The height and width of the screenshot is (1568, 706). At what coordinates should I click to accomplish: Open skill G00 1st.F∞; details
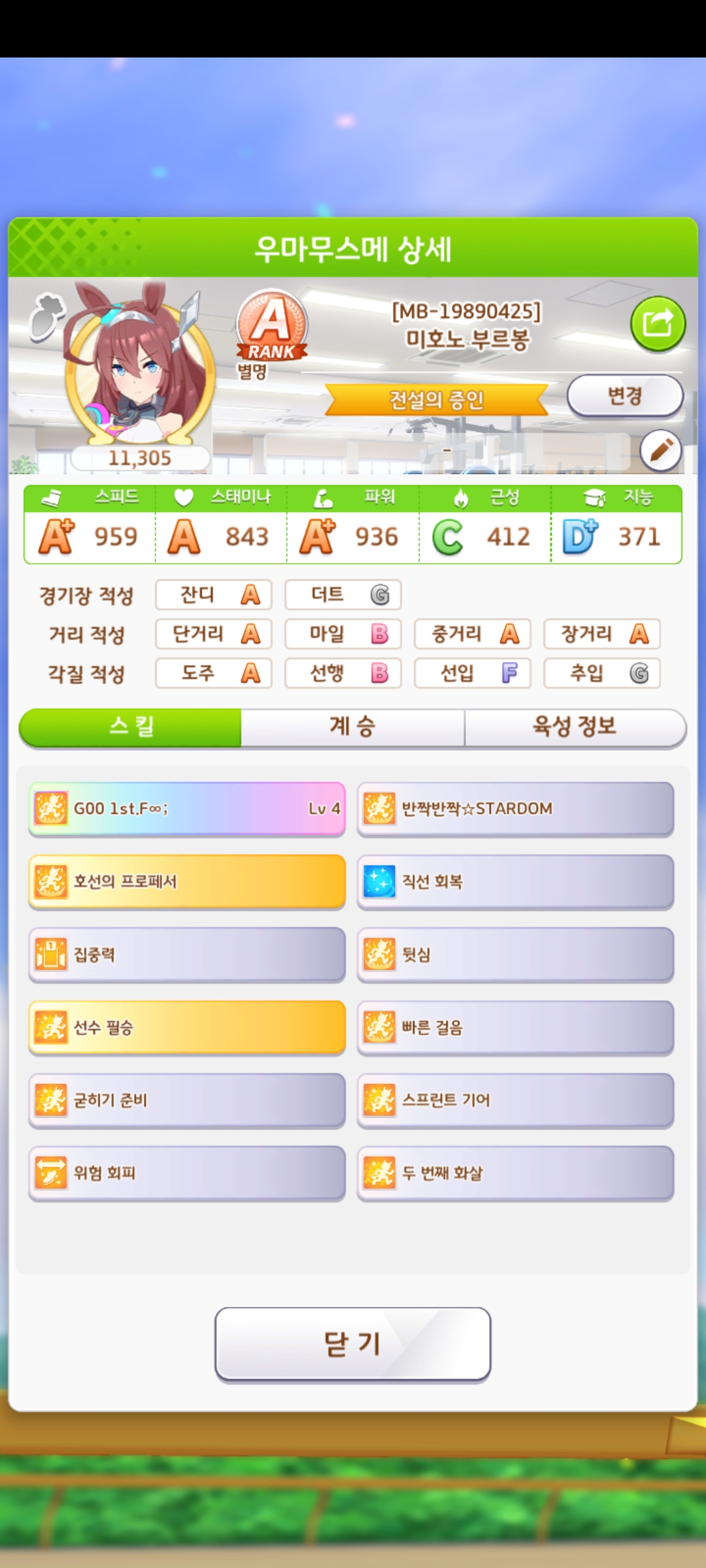pyautogui.click(x=187, y=809)
